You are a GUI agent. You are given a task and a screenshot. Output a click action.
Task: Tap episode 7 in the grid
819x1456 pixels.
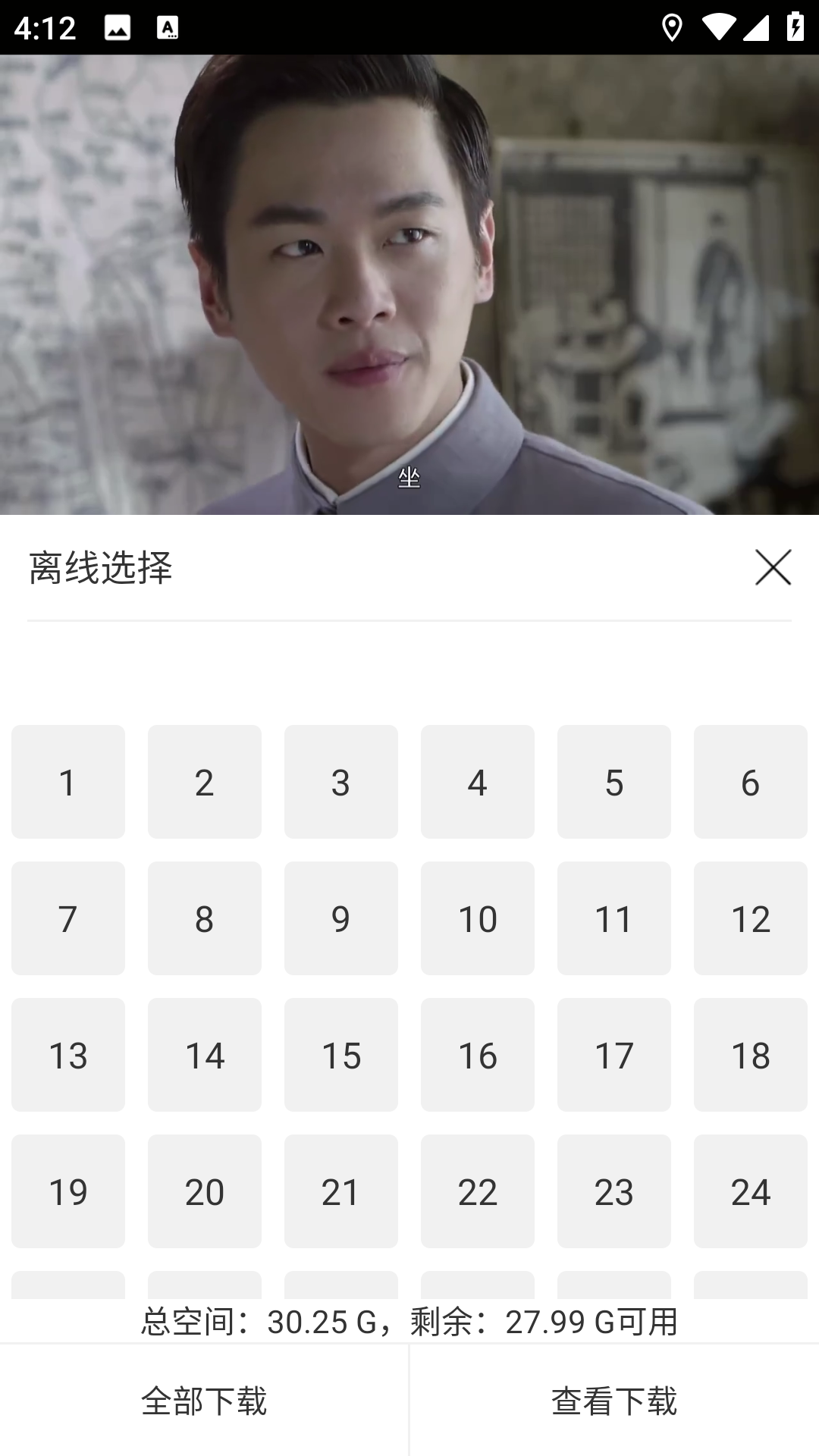pyautogui.click(x=68, y=918)
